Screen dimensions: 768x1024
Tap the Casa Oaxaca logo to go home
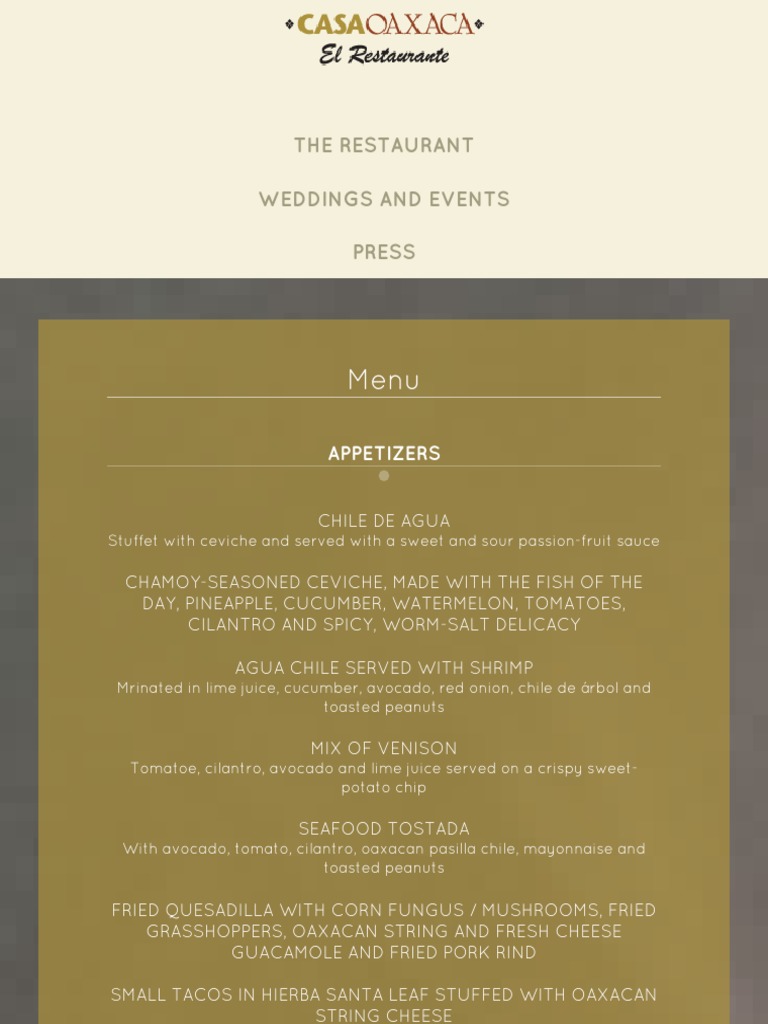(x=384, y=39)
